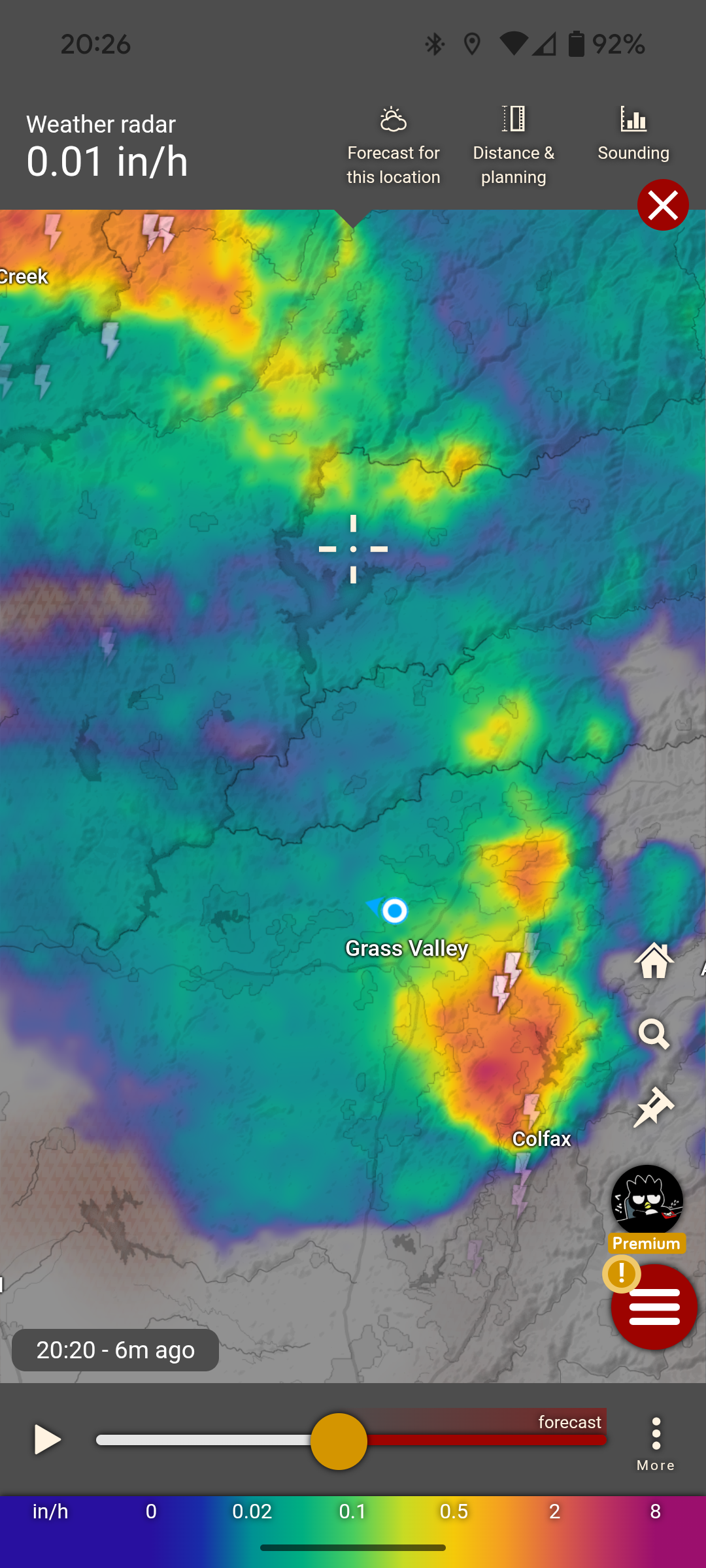The height and width of the screenshot is (1568, 706).
Task: Go to home location with house icon
Action: 654,960
